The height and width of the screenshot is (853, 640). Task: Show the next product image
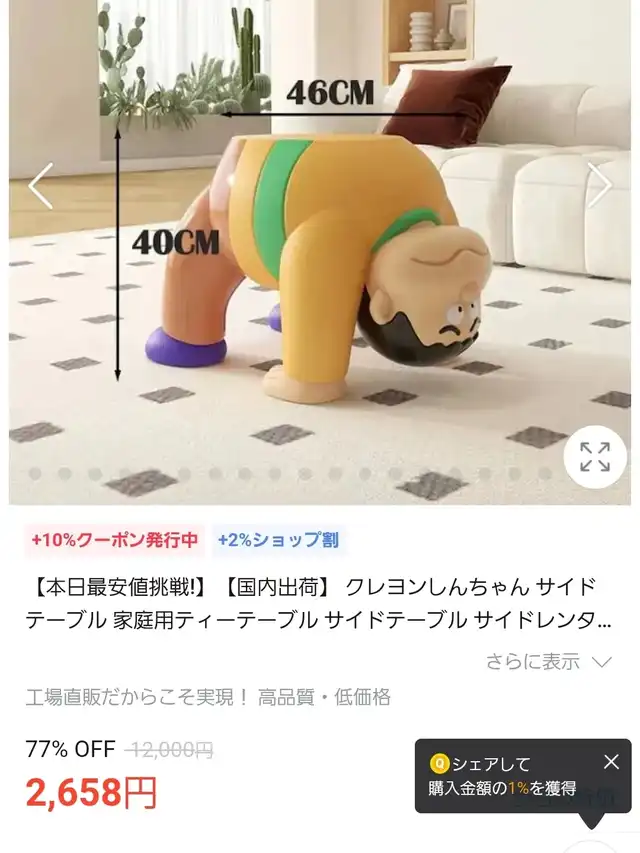tap(599, 186)
